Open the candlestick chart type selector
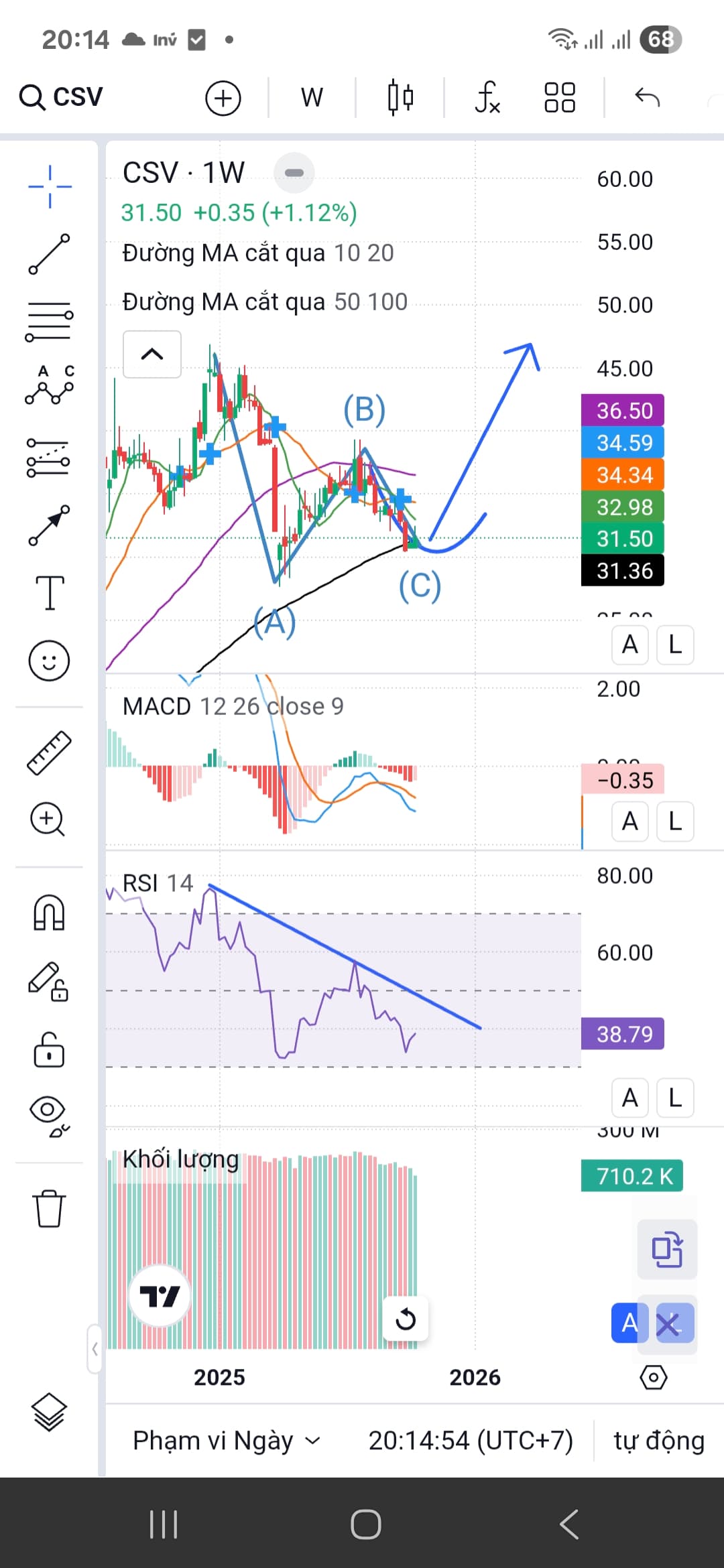 pos(400,98)
